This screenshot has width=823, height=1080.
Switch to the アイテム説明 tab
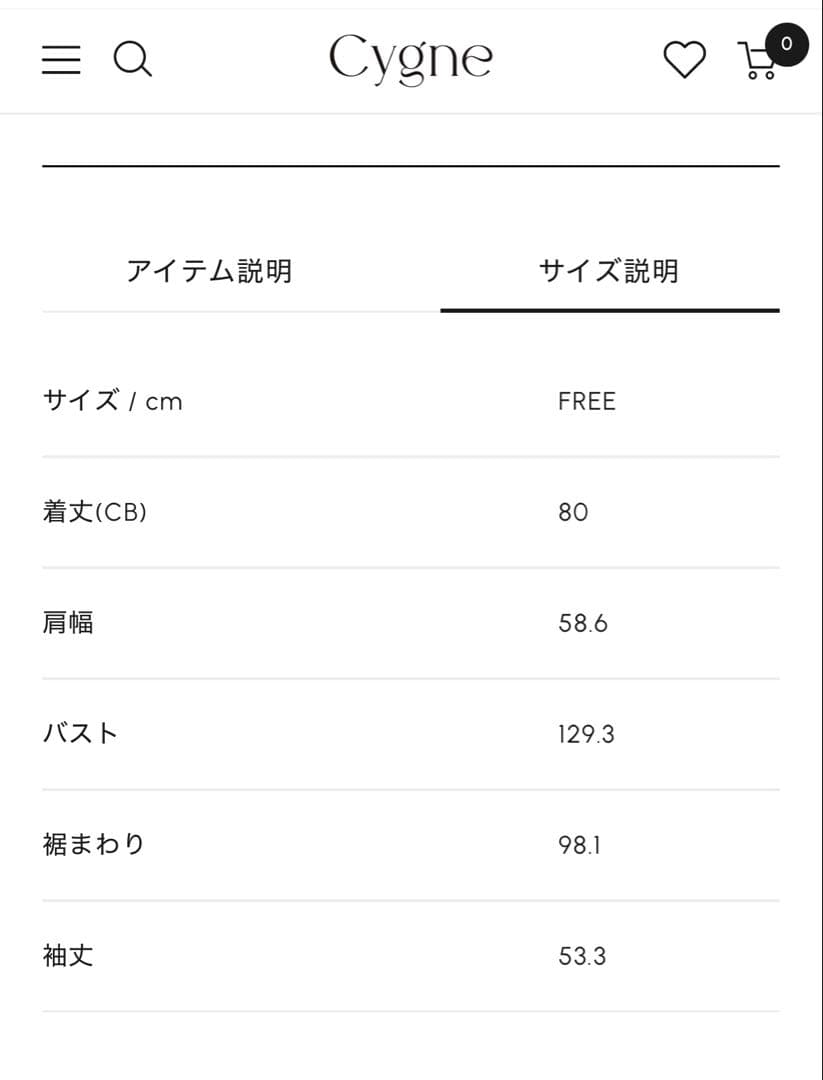[x=210, y=270]
